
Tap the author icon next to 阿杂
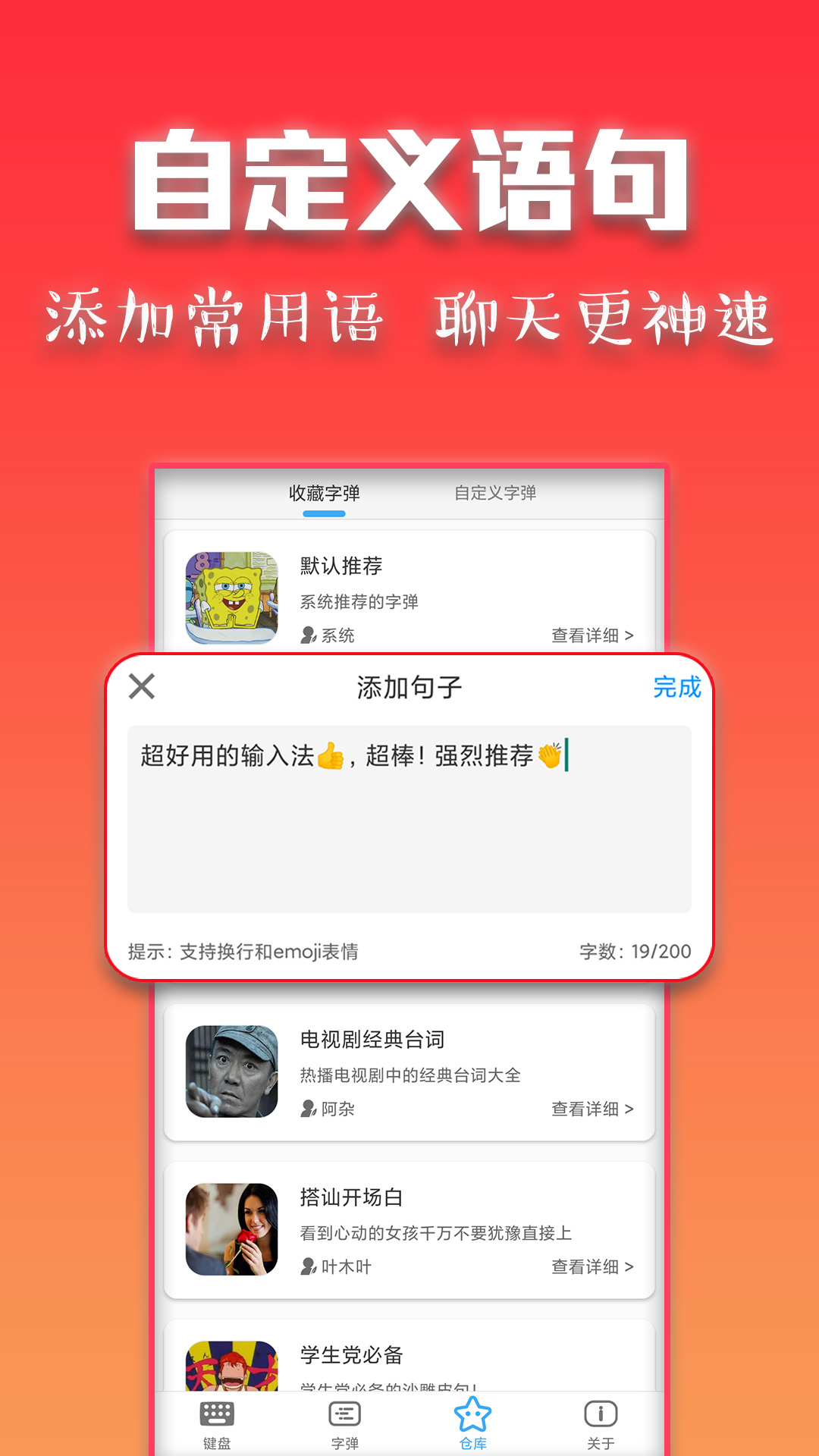[306, 1109]
